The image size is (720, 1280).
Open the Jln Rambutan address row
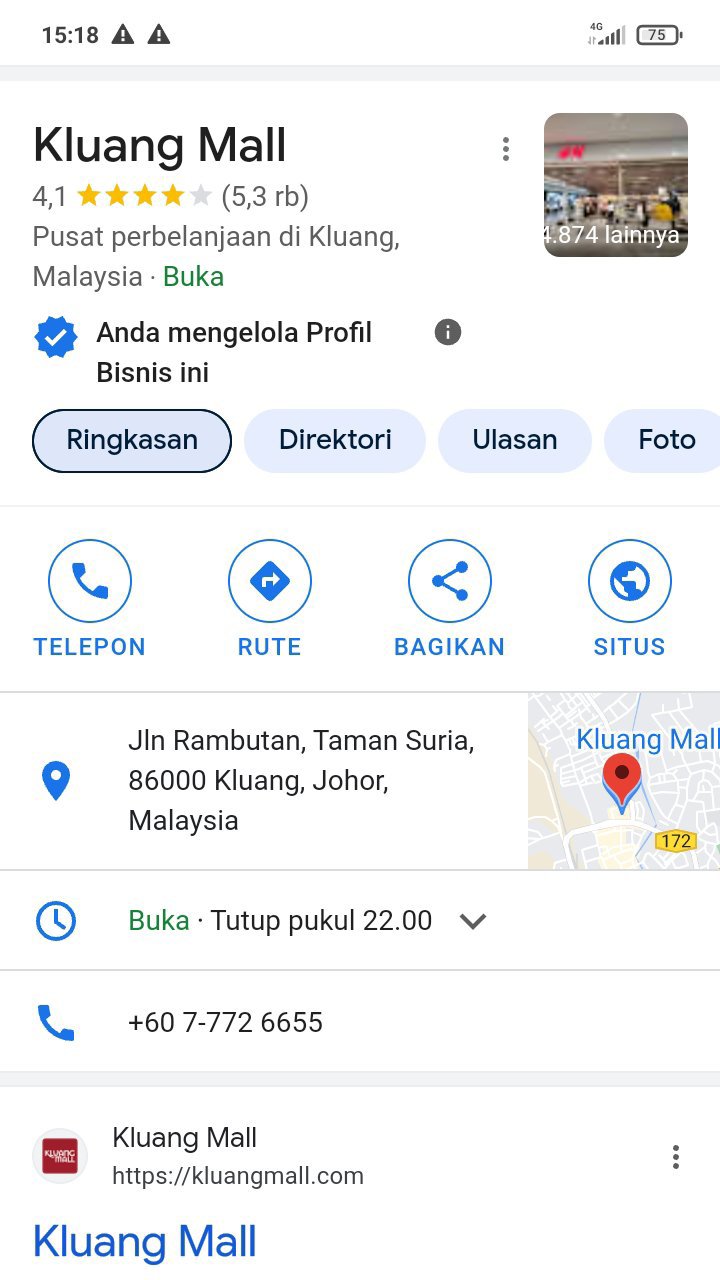pos(300,780)
